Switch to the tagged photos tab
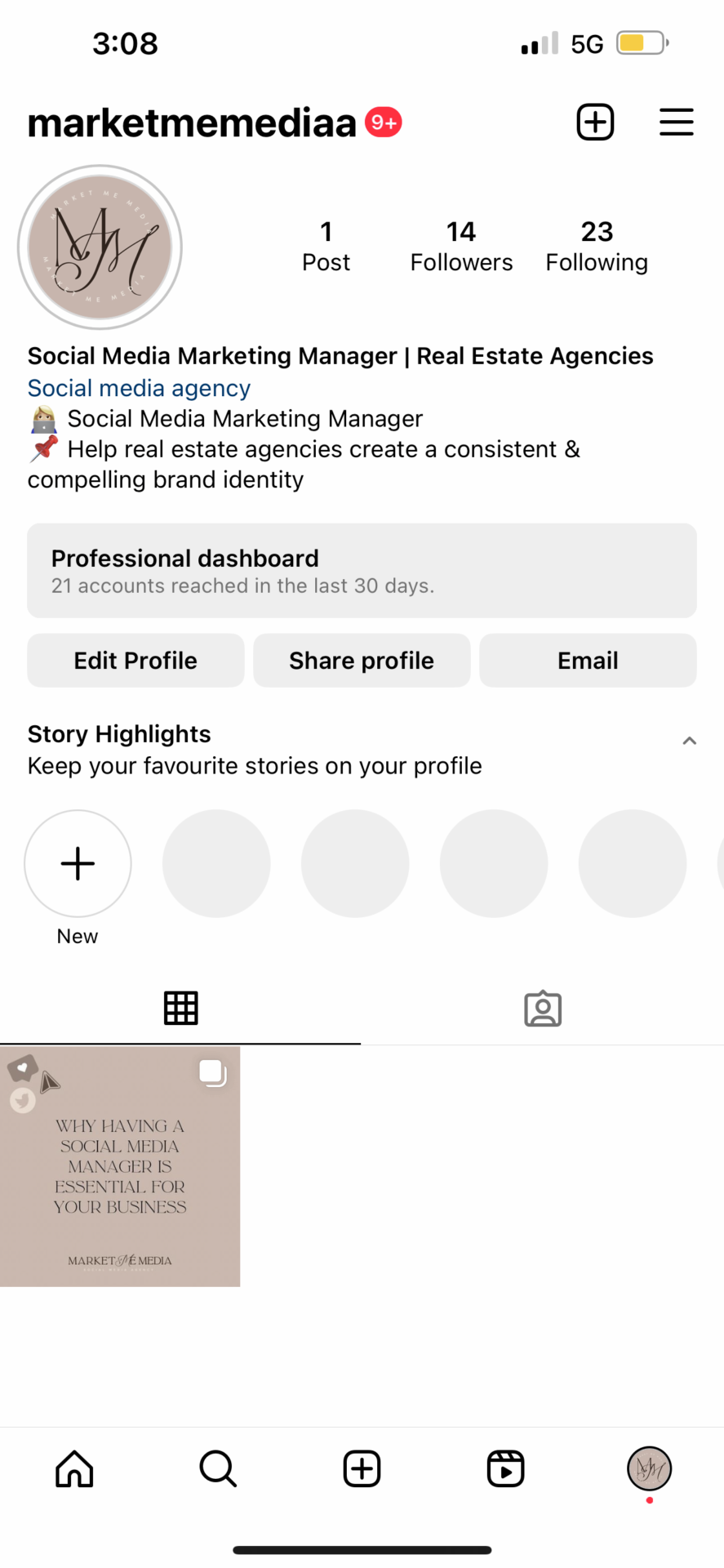 (x=543, y=1009)
